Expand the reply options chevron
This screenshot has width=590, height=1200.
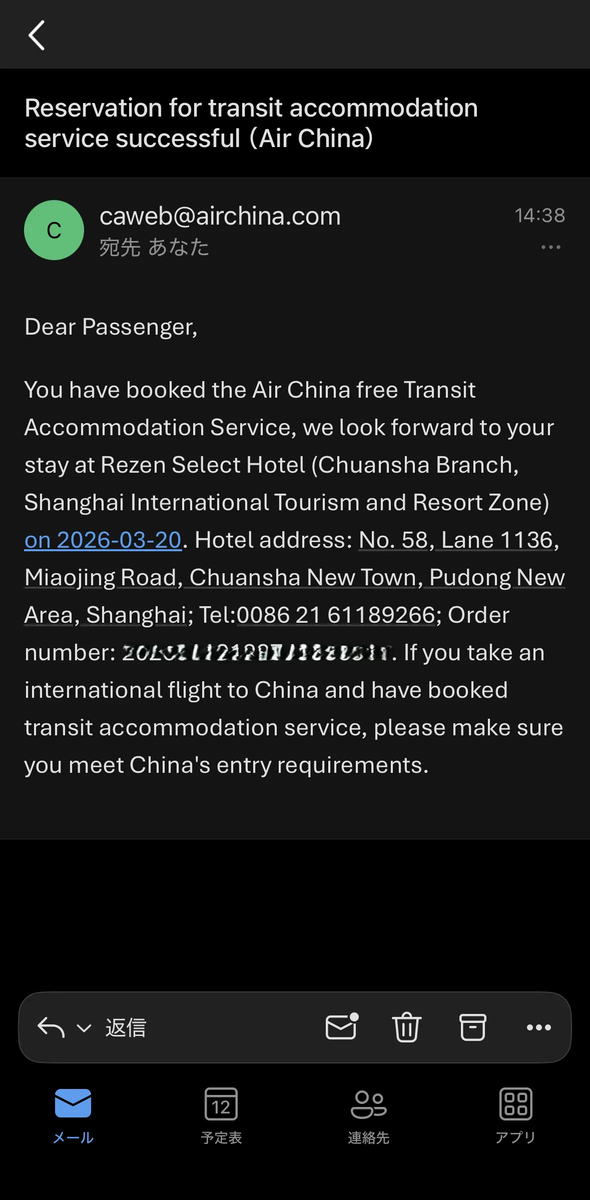click(x=84, y=1028)
